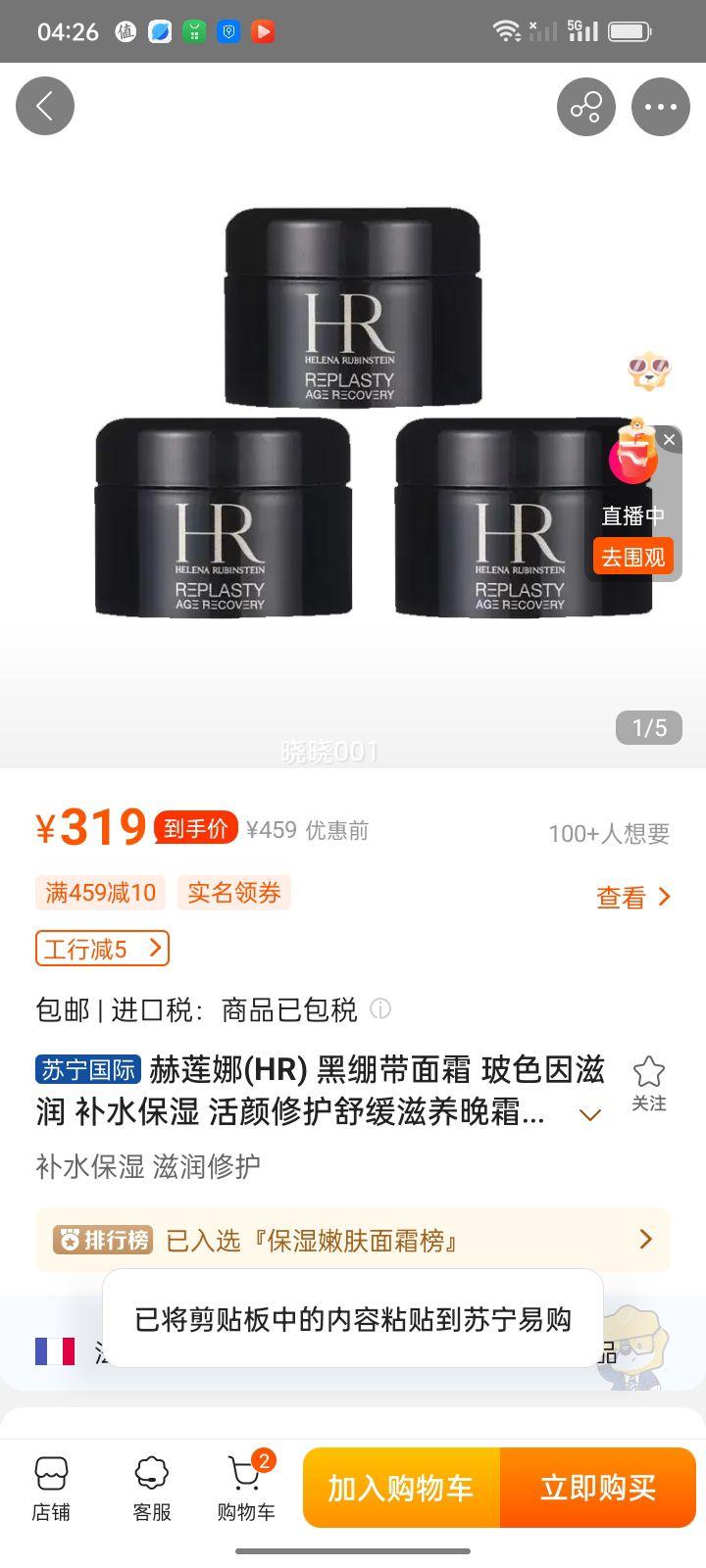
Task: Tap the back arrow to exit product page
Action: 44,105
